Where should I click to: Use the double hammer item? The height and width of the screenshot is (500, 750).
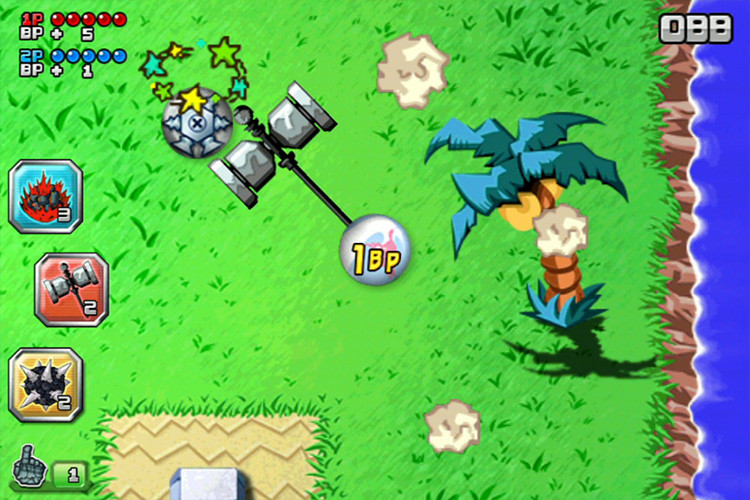71,288
